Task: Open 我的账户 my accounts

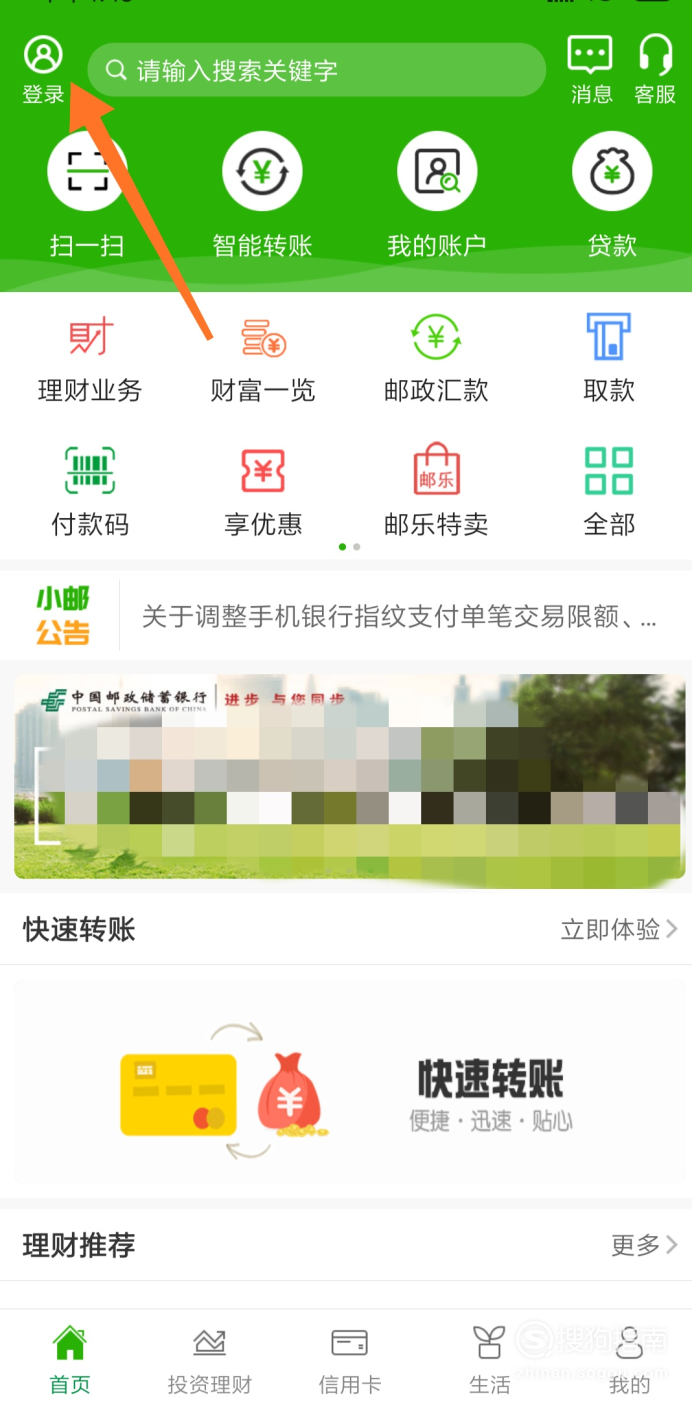Action: [437, 196]
